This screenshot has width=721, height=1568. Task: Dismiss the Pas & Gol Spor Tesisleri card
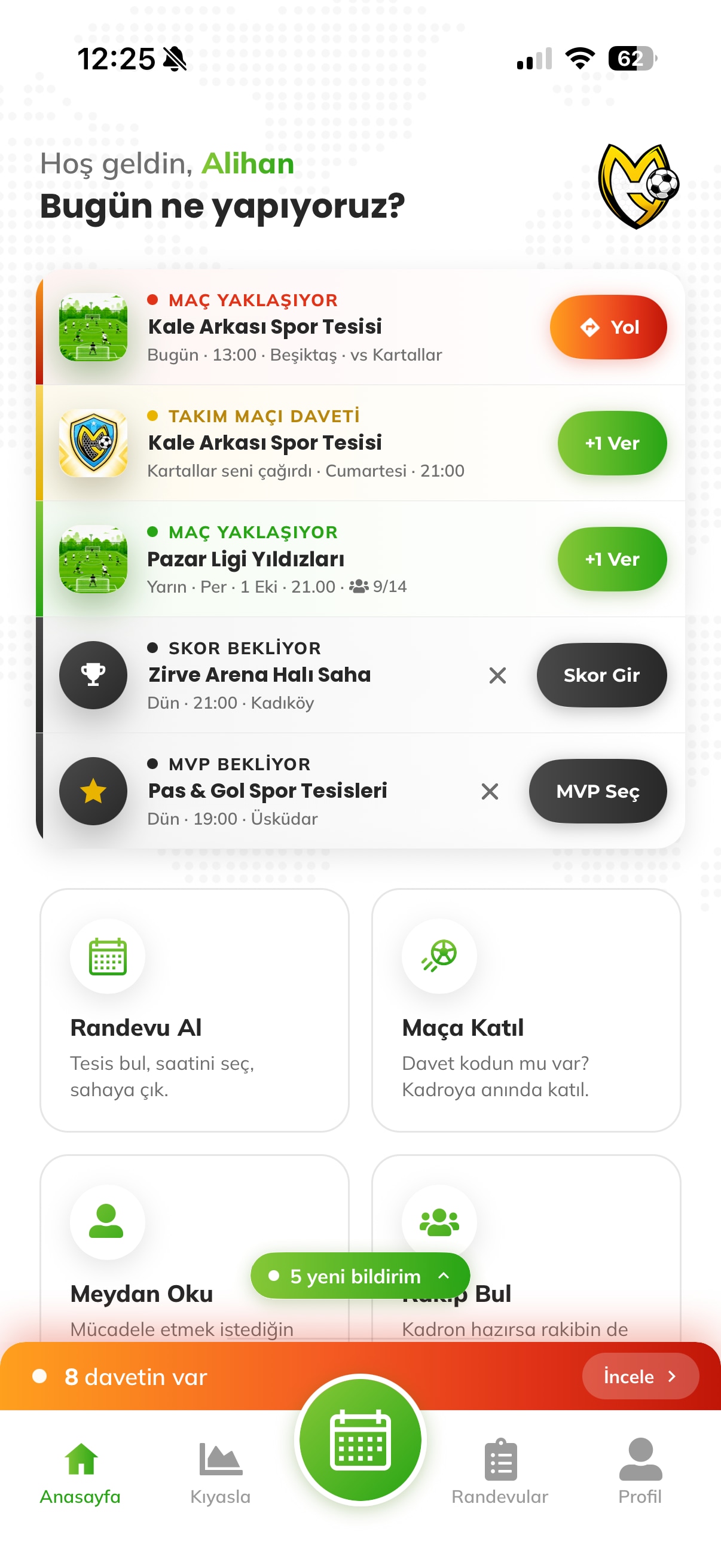490,791
